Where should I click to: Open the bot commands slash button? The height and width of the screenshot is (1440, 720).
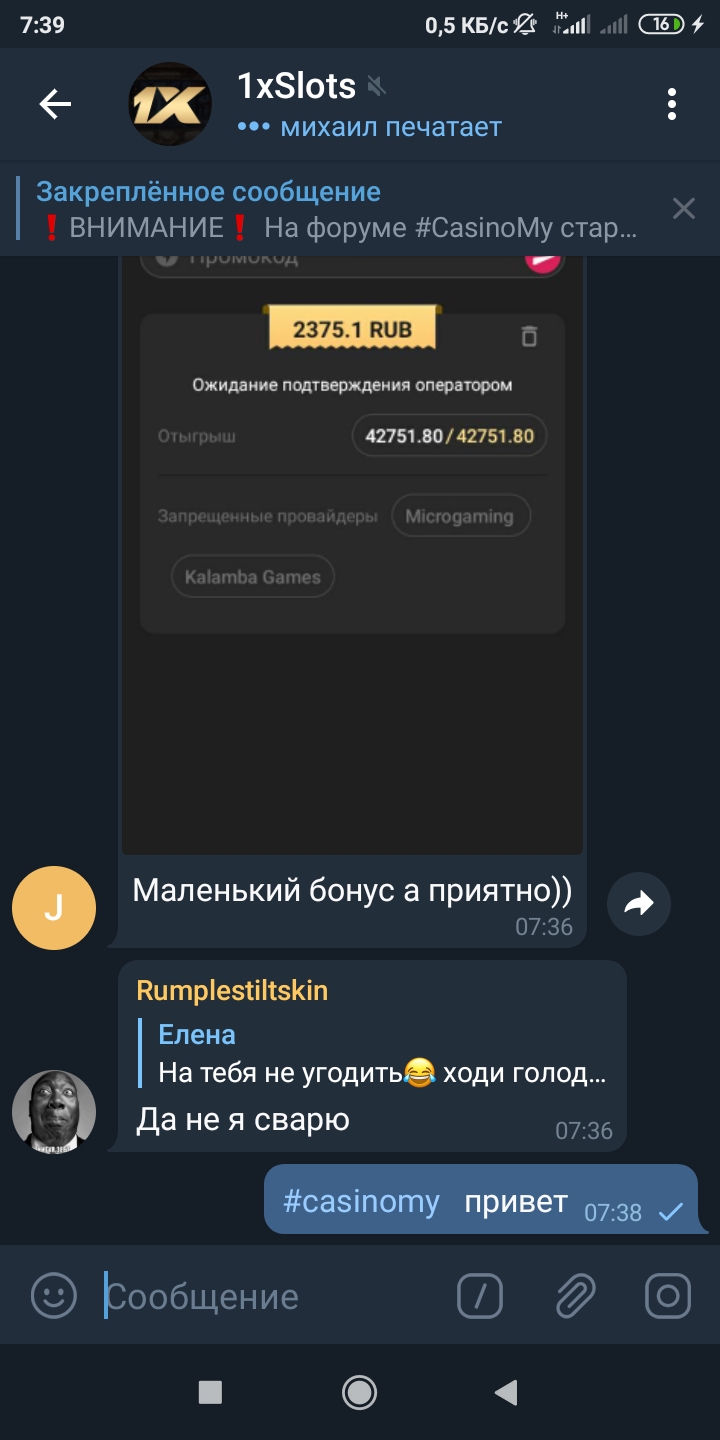pos(480,1297)
